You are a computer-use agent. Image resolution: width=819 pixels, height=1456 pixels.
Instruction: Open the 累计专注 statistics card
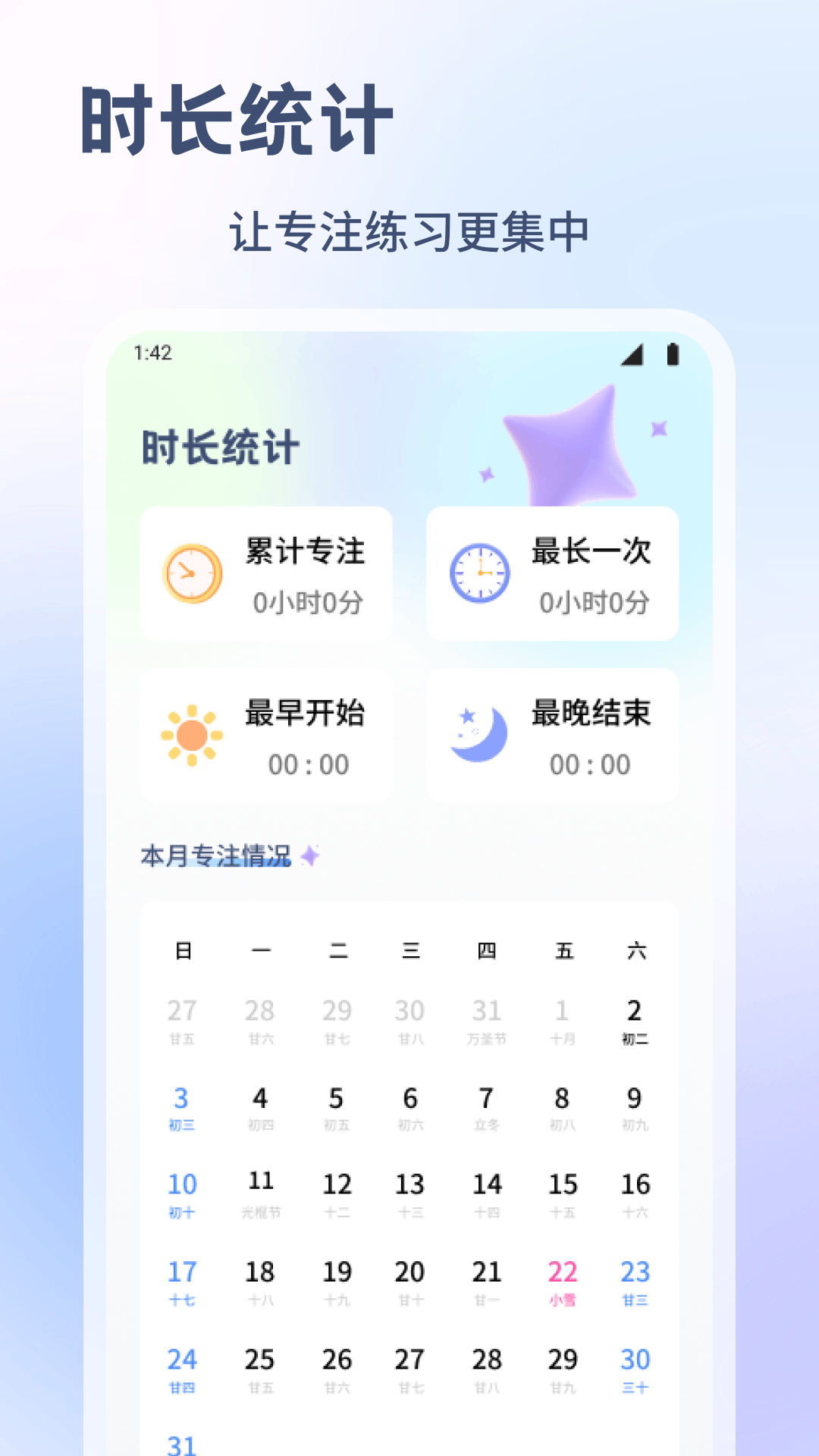point(267,574)
